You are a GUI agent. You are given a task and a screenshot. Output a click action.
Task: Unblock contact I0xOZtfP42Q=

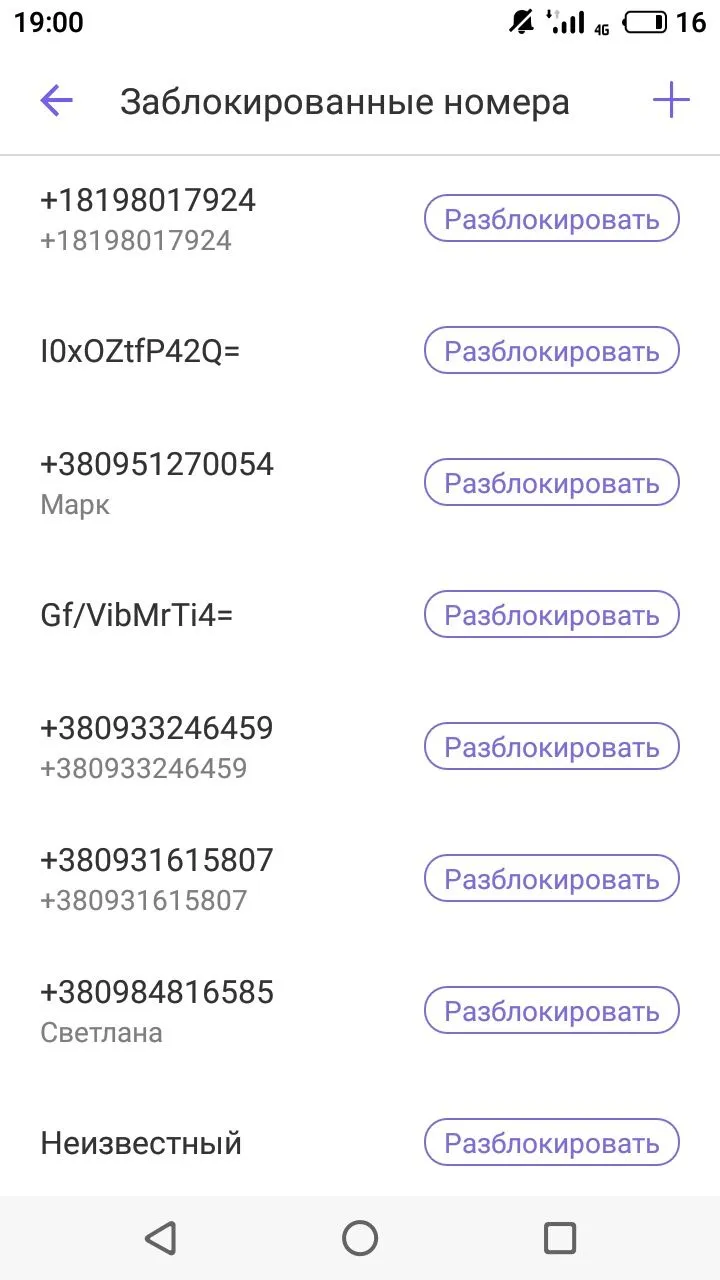pos(552,352)
